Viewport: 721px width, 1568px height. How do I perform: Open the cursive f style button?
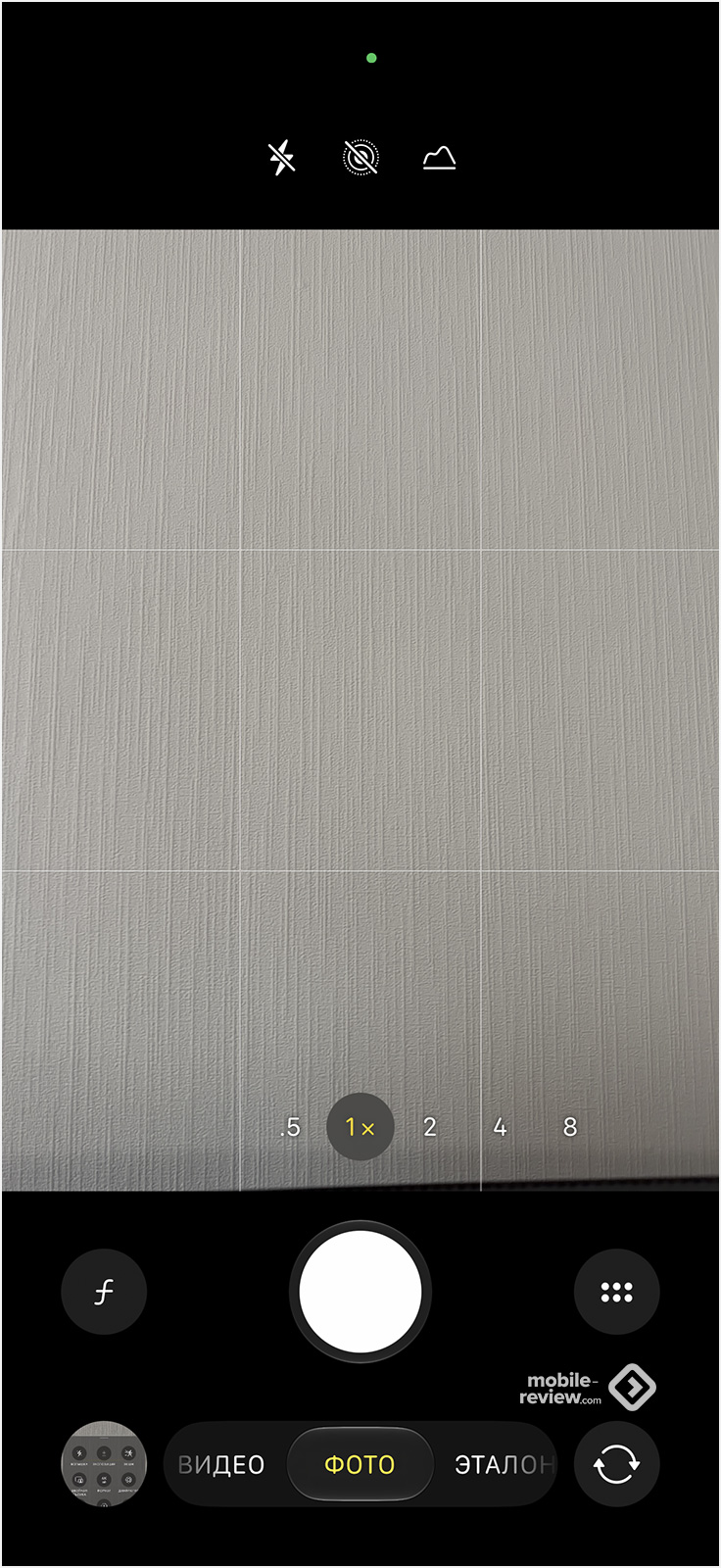(x=104, y=1292)
